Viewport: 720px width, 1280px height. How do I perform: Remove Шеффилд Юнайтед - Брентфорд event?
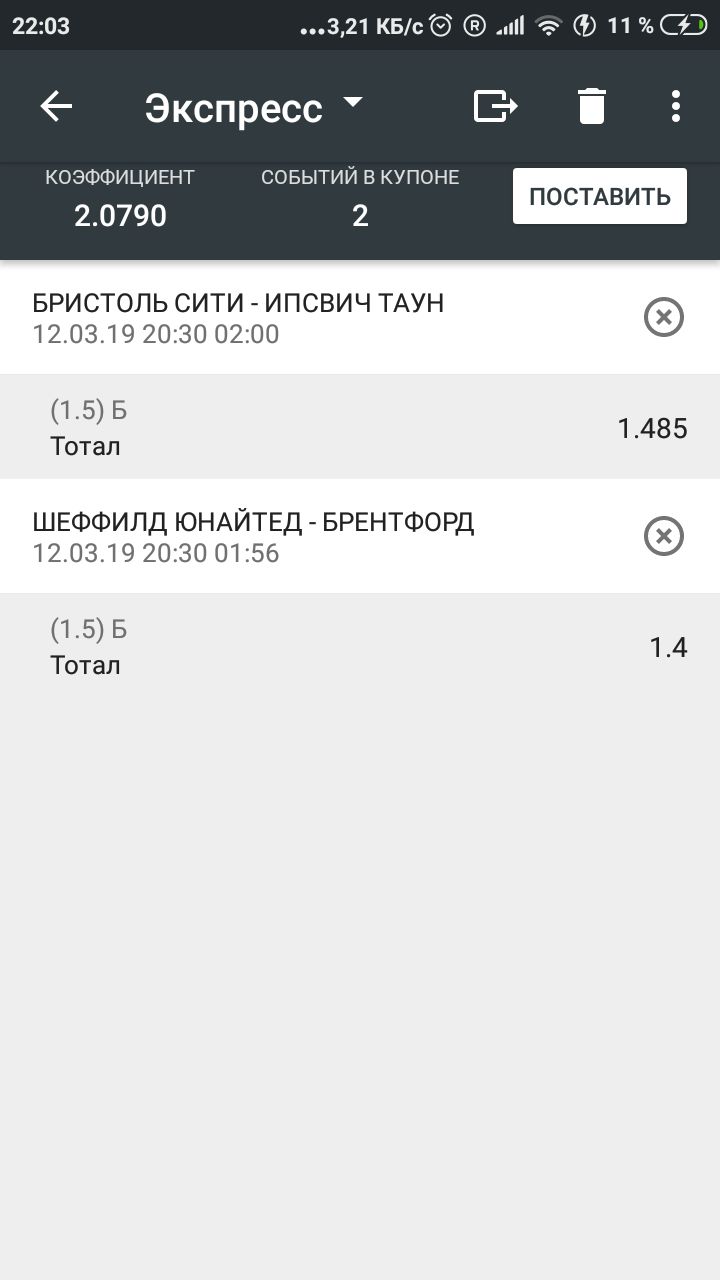[663, 537]
